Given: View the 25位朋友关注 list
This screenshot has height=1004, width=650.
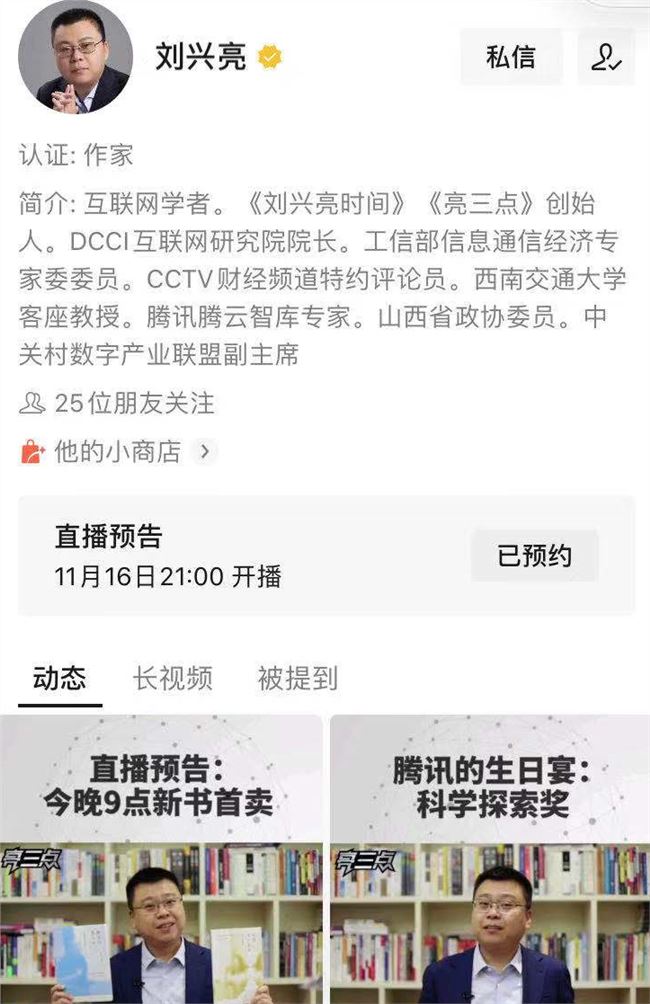Looking at the screenshot, I should click(x=118, y=403).
